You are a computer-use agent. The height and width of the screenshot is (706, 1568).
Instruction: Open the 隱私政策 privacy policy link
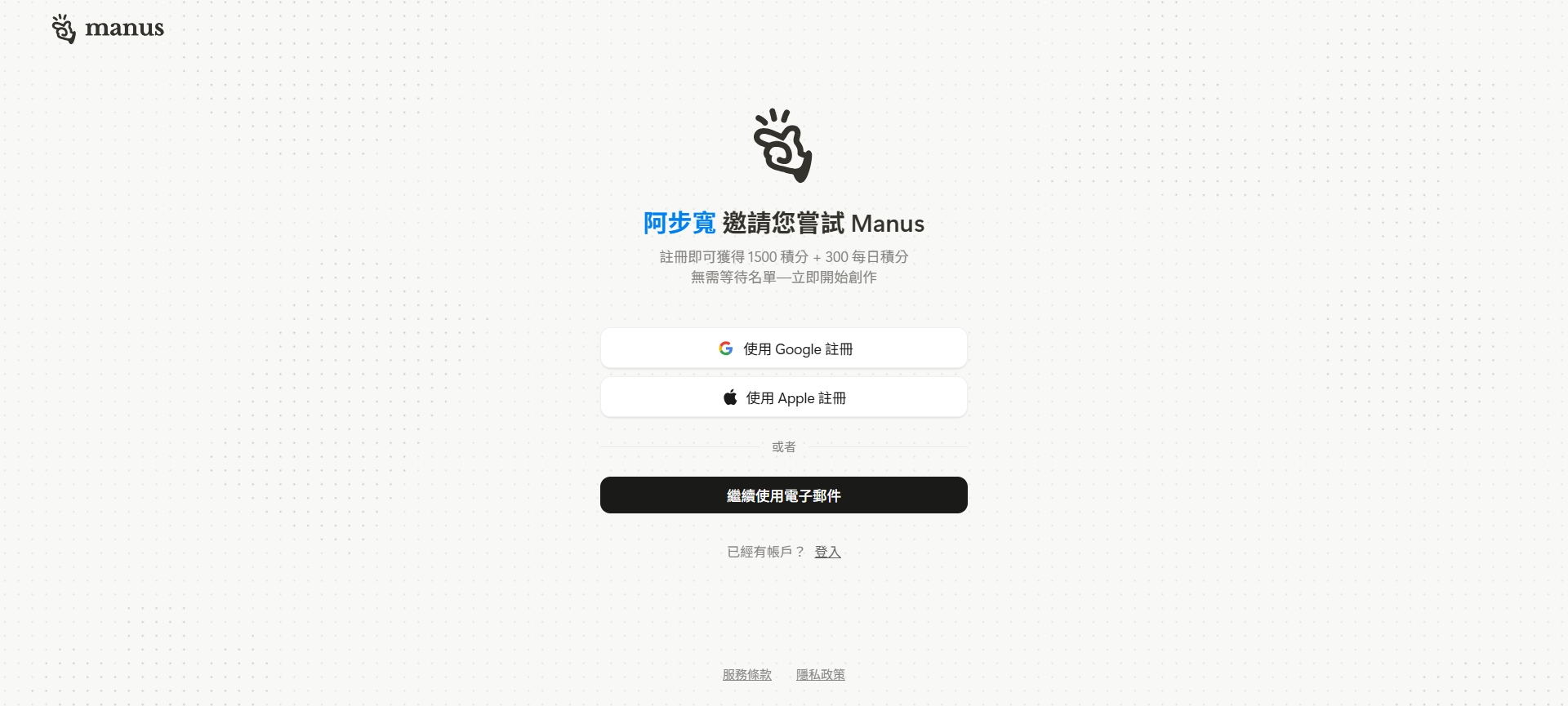click(820, 674)
